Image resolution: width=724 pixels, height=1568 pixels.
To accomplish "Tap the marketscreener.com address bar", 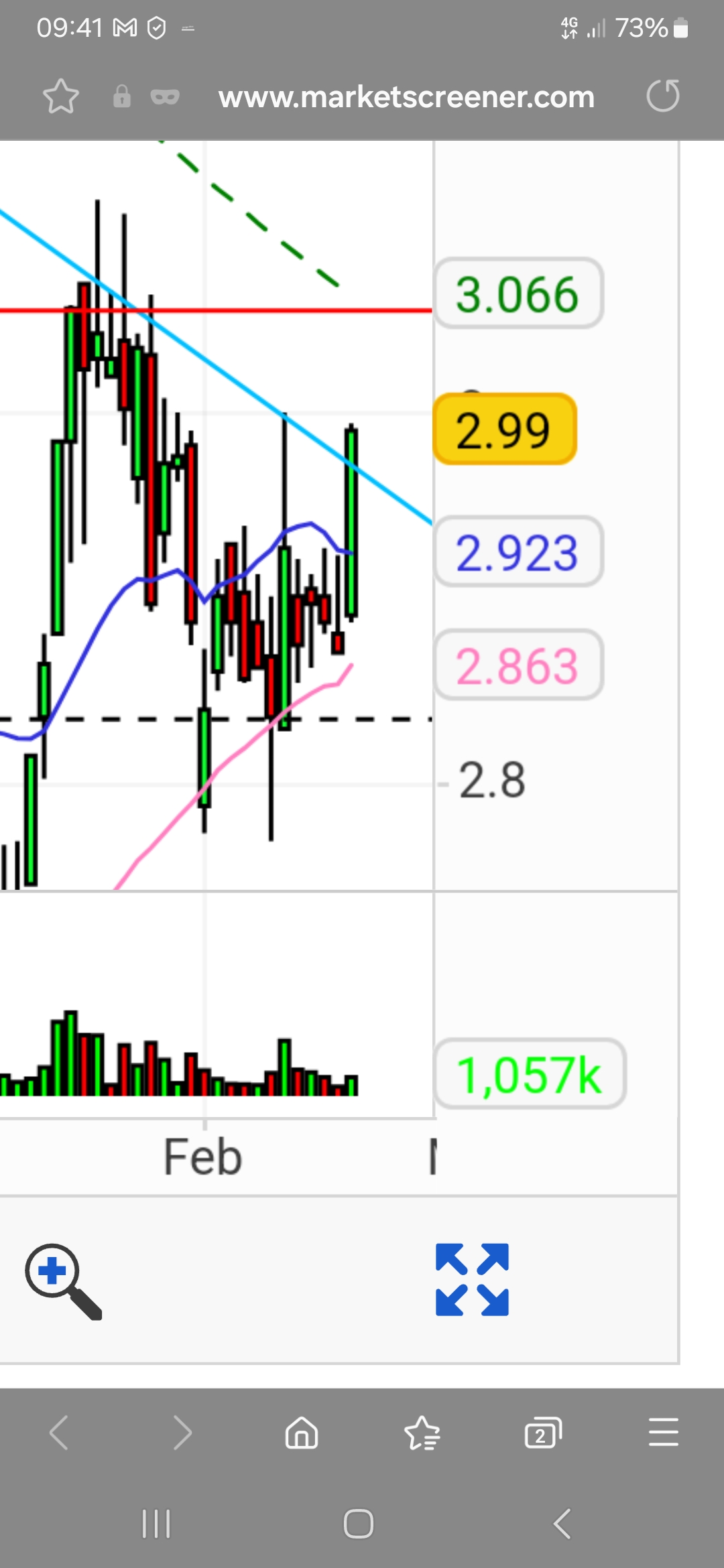I will click(406, 97).
